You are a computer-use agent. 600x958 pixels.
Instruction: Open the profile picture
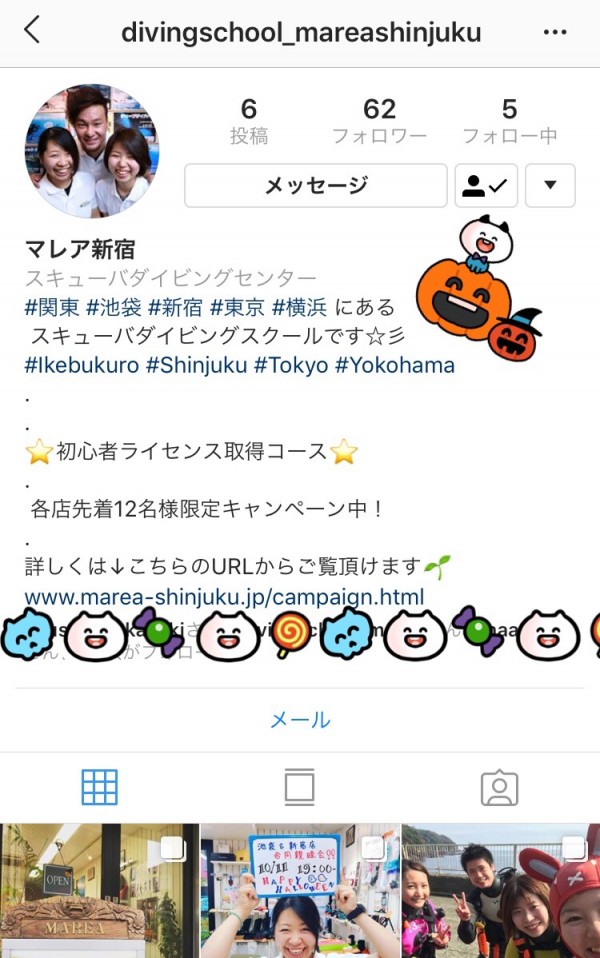(x=93, y=150)
